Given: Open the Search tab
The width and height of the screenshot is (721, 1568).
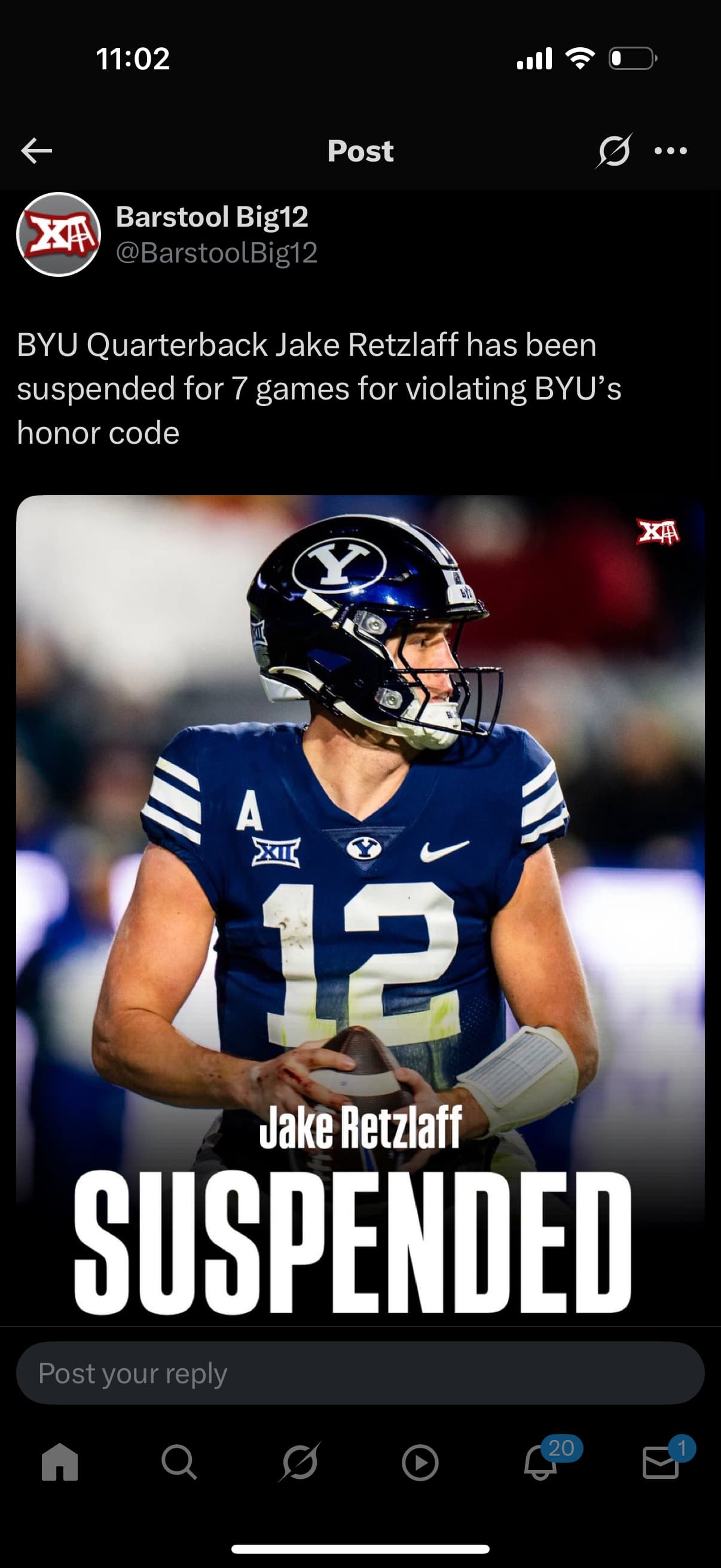Looking at the screenshot, I should tap(179, 1462).
